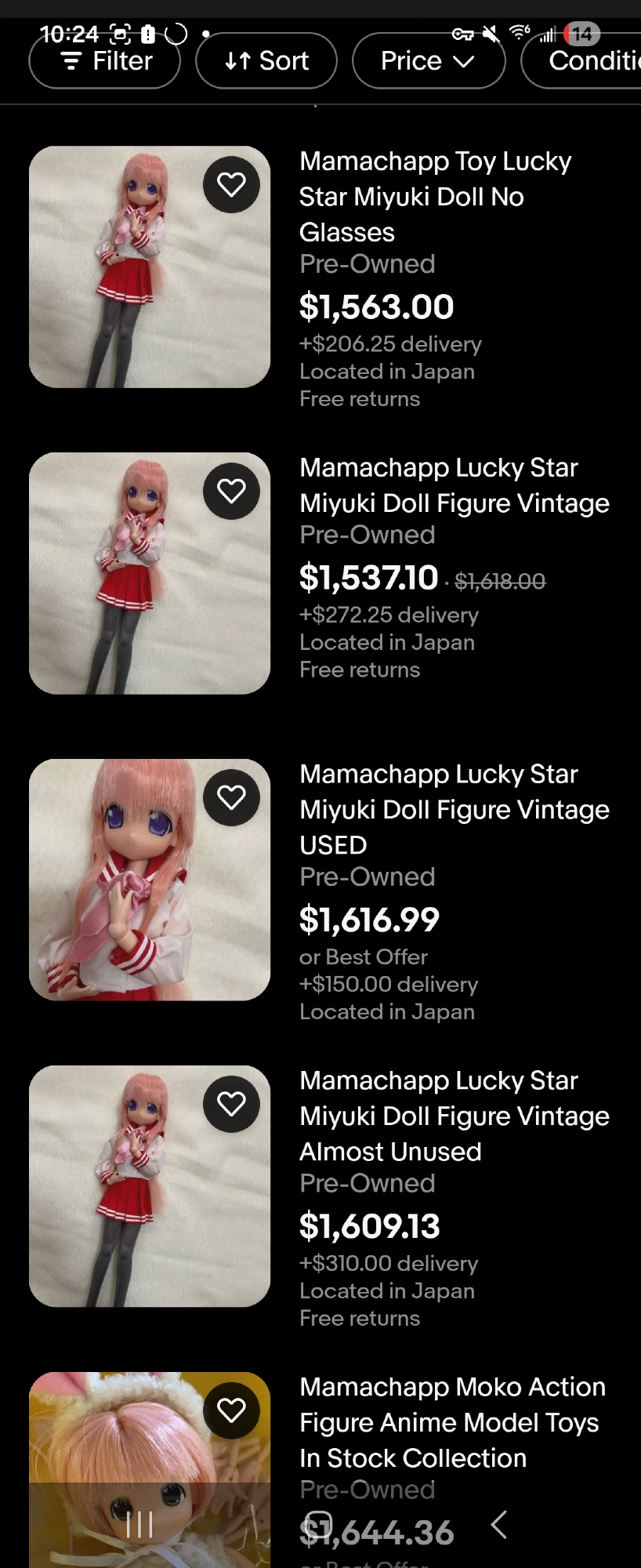Open the Mamachapp Moko Action Figure listing
The width and height of the screenshot is (641, 1568).
pyautogui.click(x=452, y=1422)
